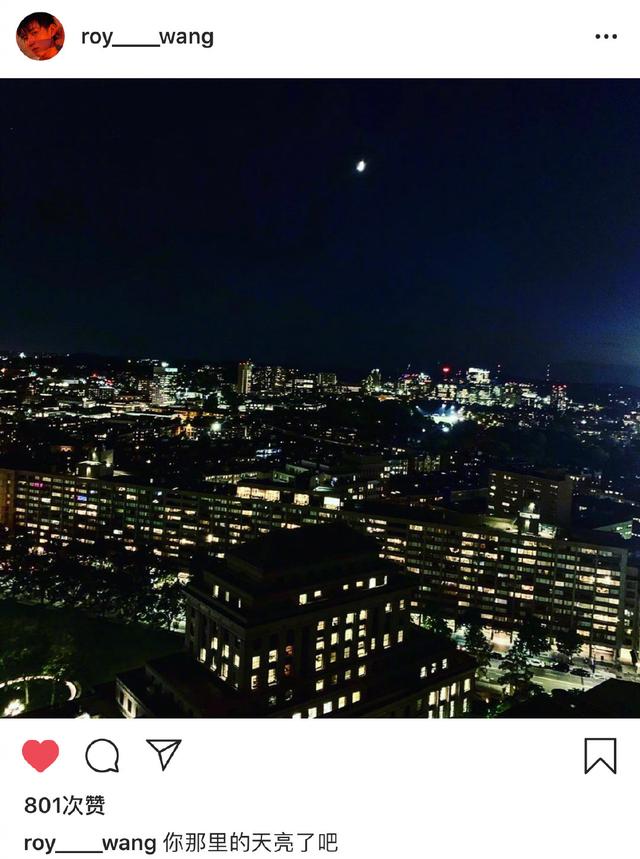Unlike the post with the red heart
This screenshot has width=640, height=859.
(x=40, y=756)
